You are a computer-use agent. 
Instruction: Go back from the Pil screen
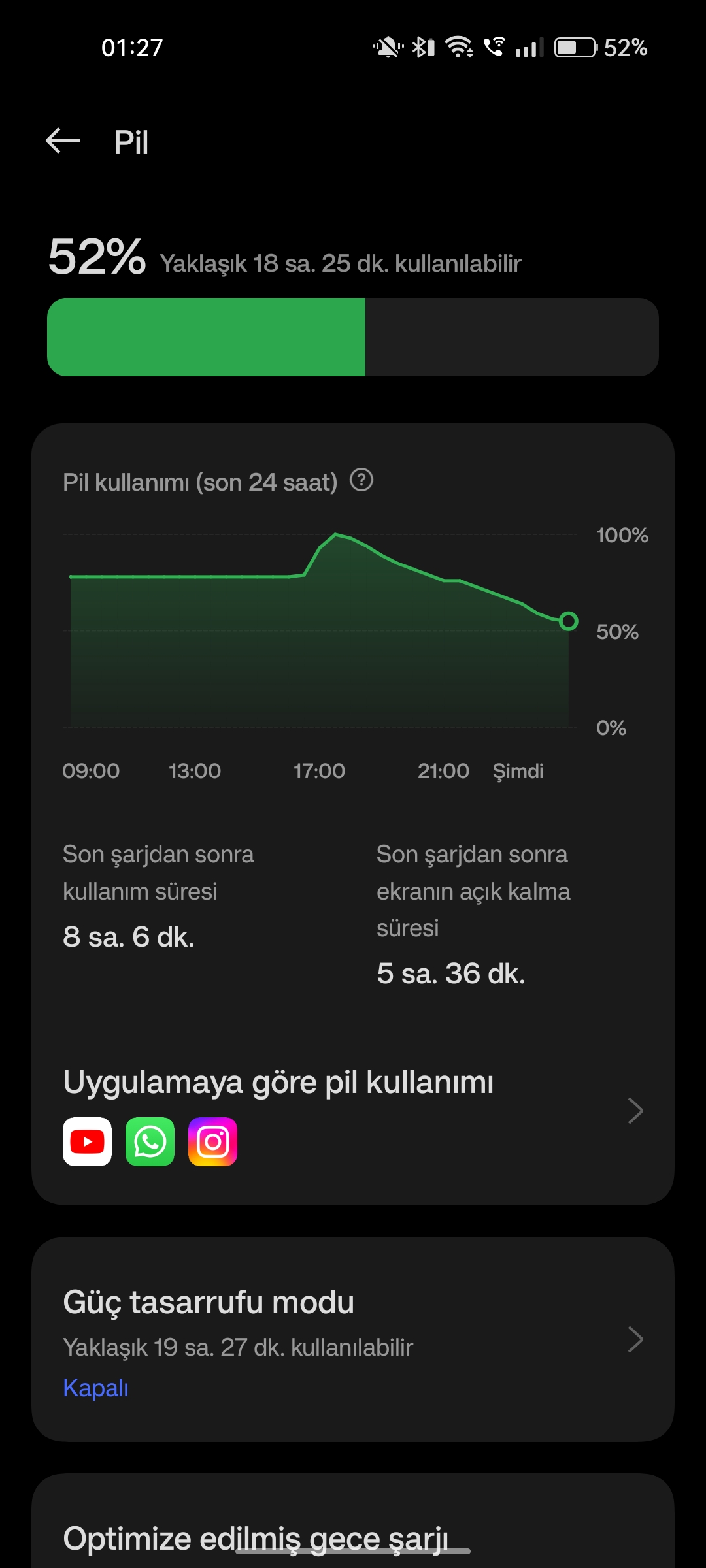[63, 140]
